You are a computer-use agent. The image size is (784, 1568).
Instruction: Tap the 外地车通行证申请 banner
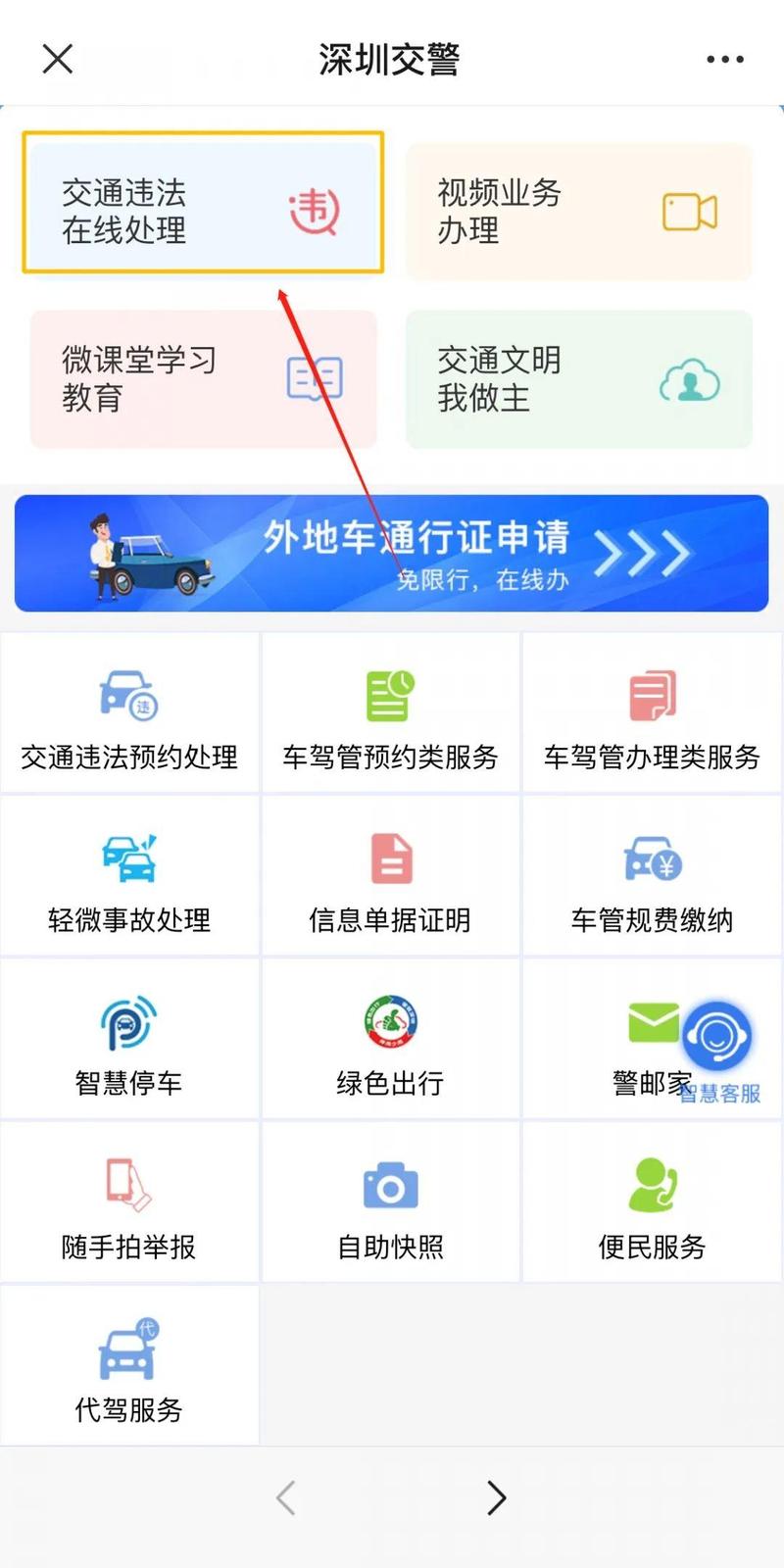[391, 553]
